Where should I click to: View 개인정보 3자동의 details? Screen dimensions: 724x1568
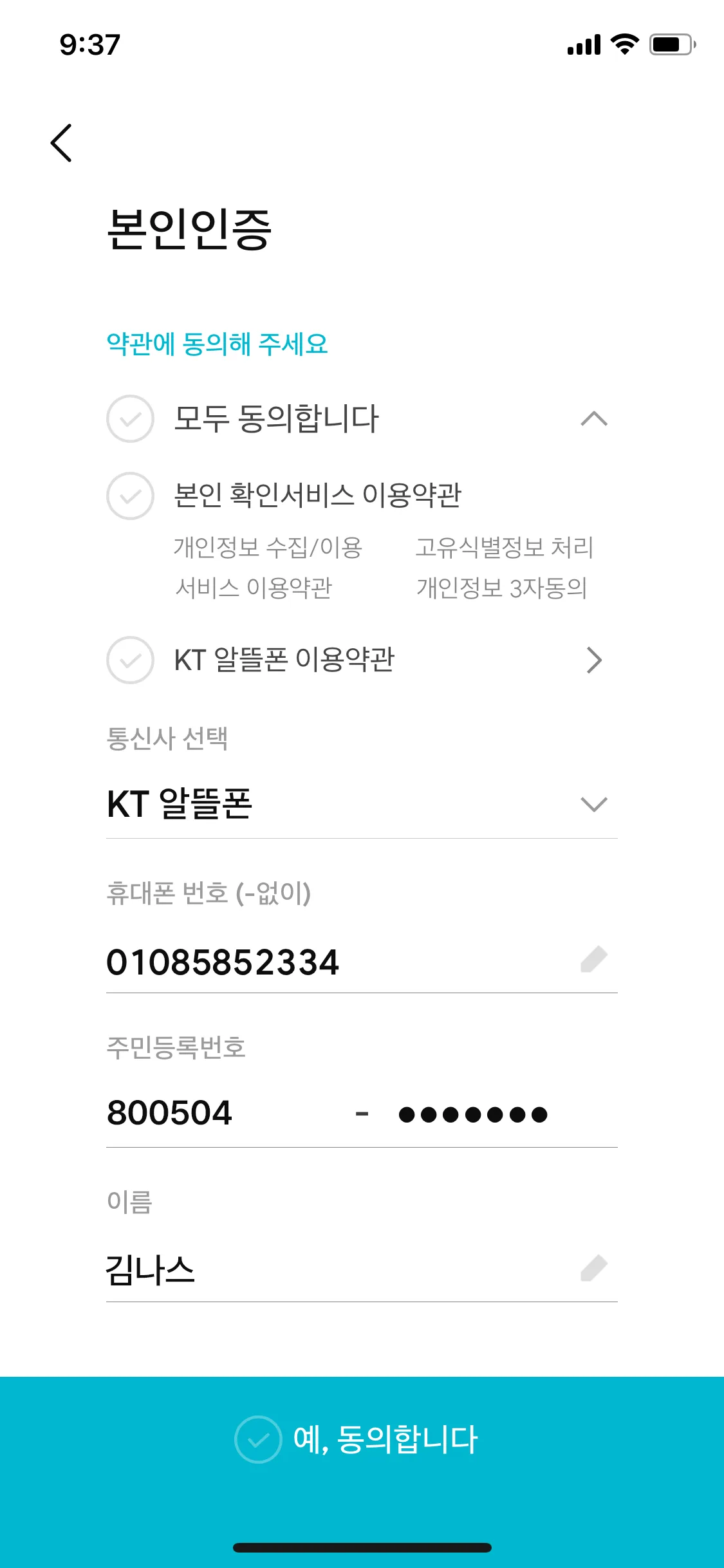501,588
